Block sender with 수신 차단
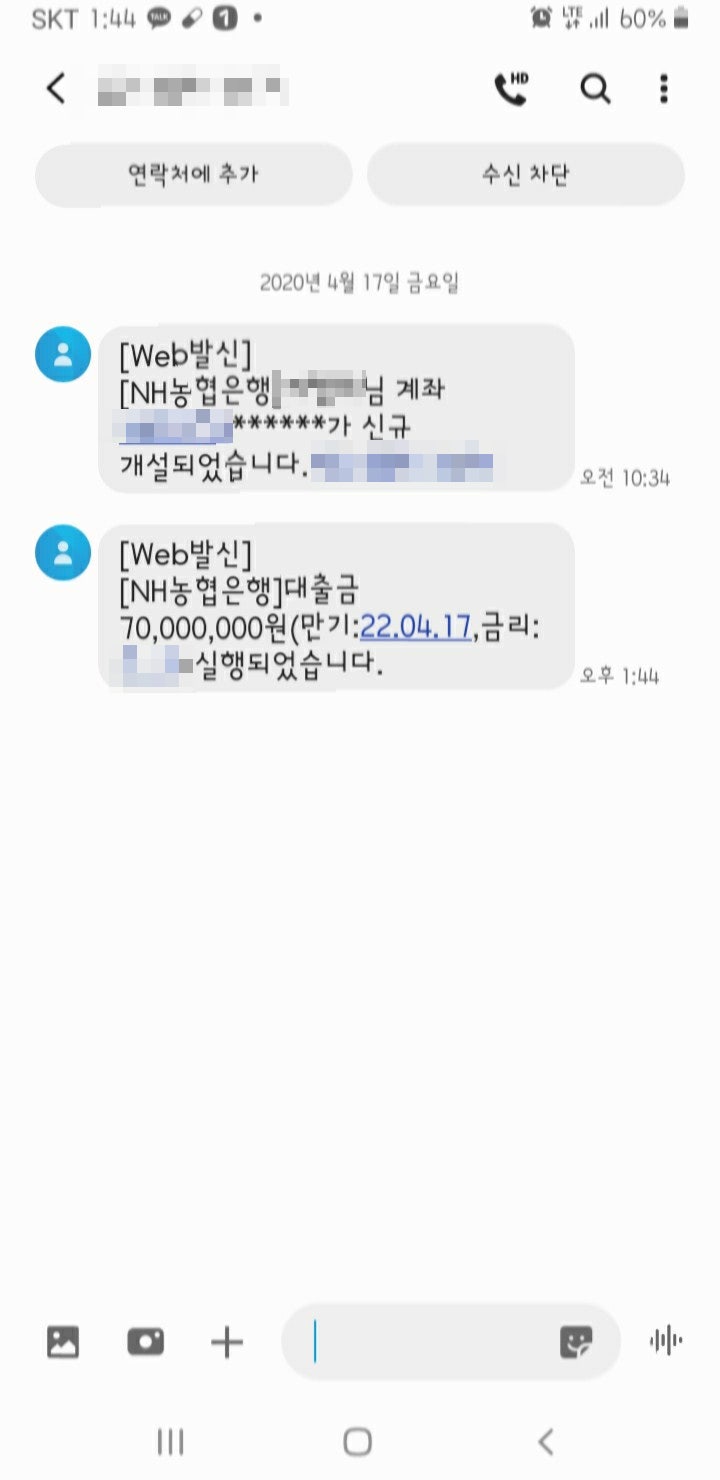 (525, 174)
